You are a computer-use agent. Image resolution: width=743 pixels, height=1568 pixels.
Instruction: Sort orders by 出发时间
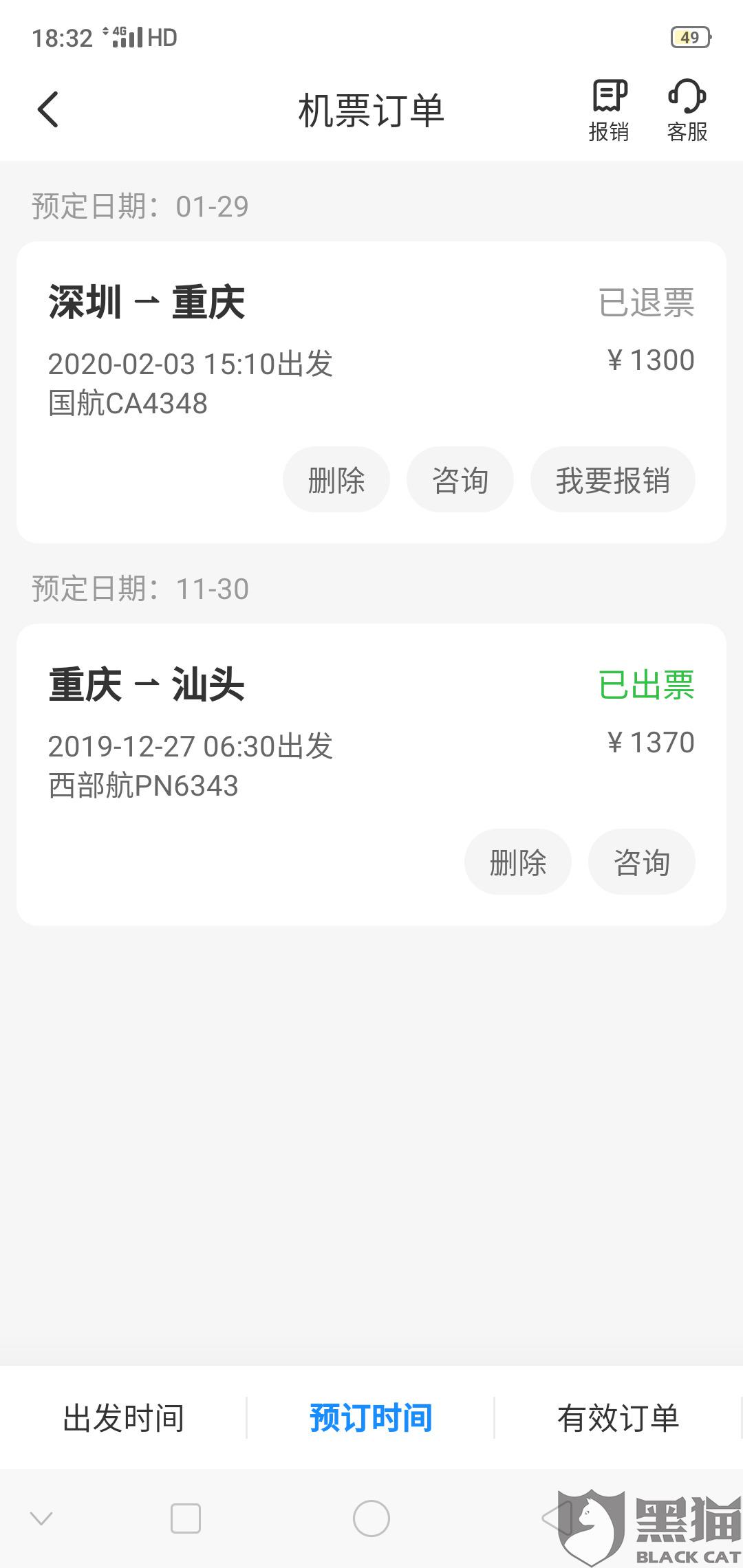coord(124,1418)
